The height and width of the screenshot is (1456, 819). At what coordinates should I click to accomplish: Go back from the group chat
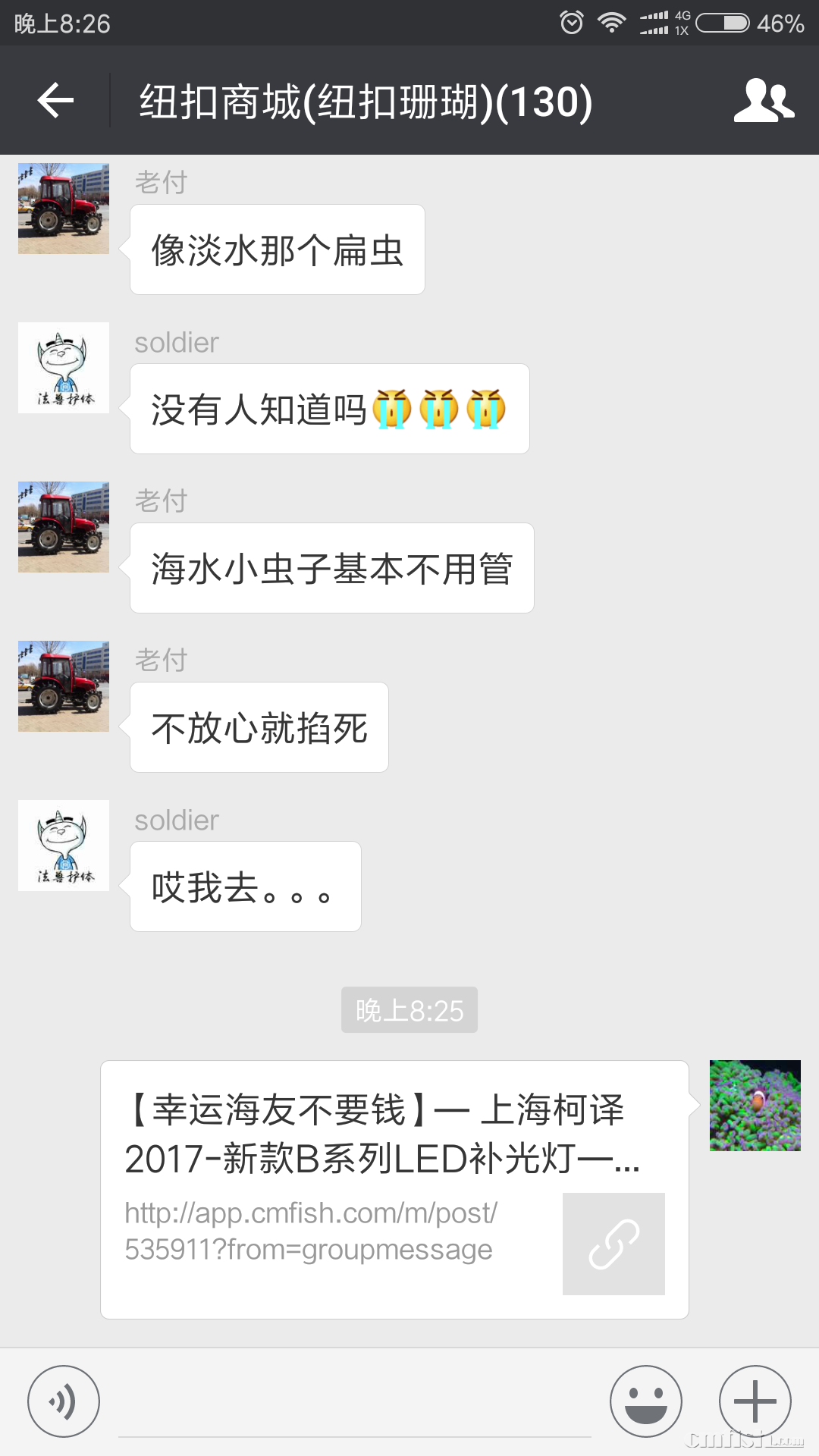(x=55, y=101)
